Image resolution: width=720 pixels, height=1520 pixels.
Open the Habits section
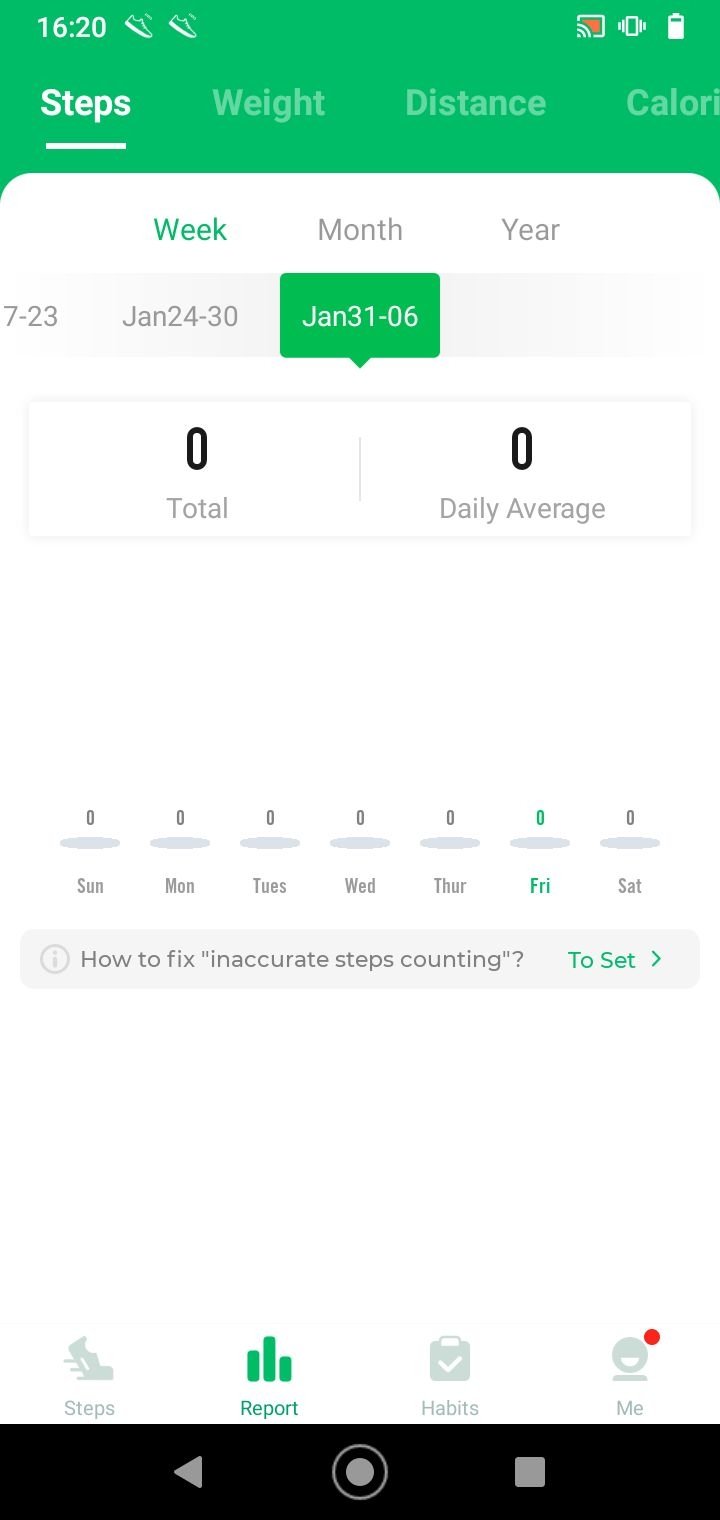450,1377
